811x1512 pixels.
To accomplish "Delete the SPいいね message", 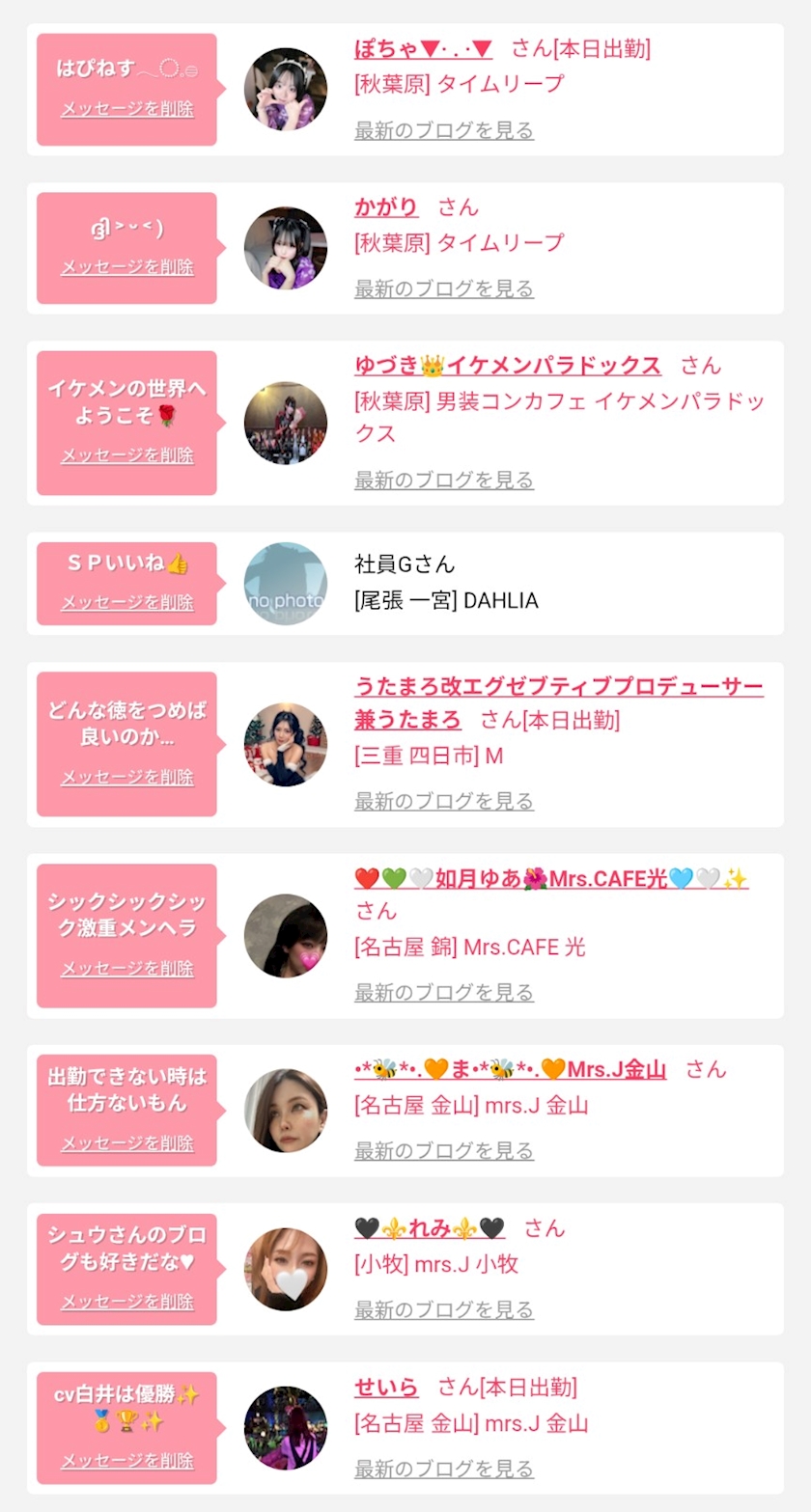I will [127, 602].
